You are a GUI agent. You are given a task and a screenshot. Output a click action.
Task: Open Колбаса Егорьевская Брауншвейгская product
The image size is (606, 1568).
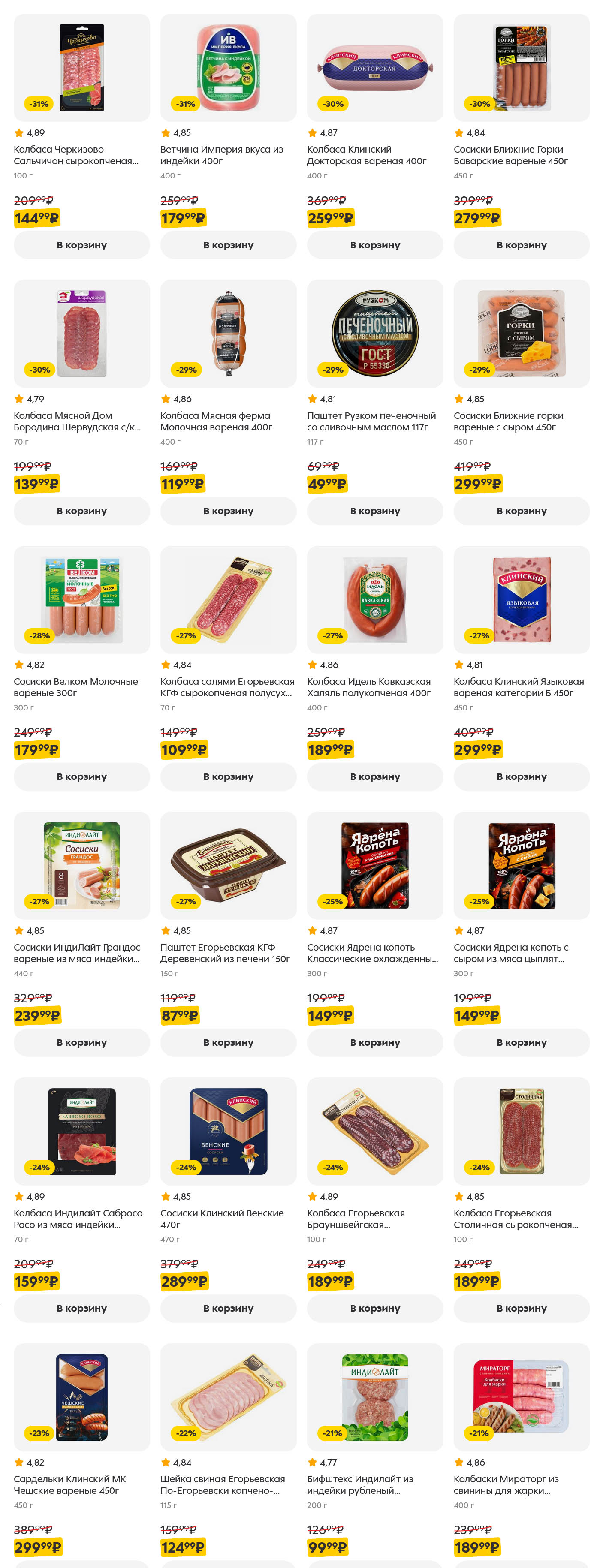coord(356,1219)
